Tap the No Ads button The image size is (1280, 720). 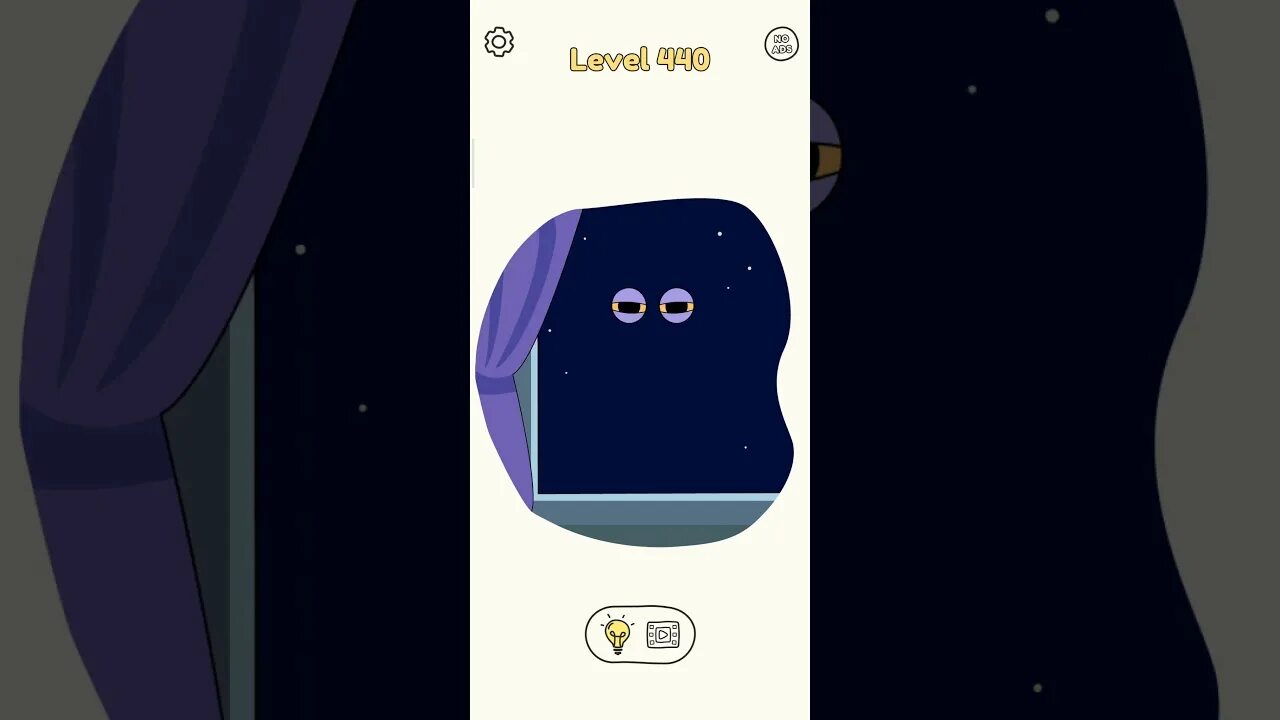781,44
